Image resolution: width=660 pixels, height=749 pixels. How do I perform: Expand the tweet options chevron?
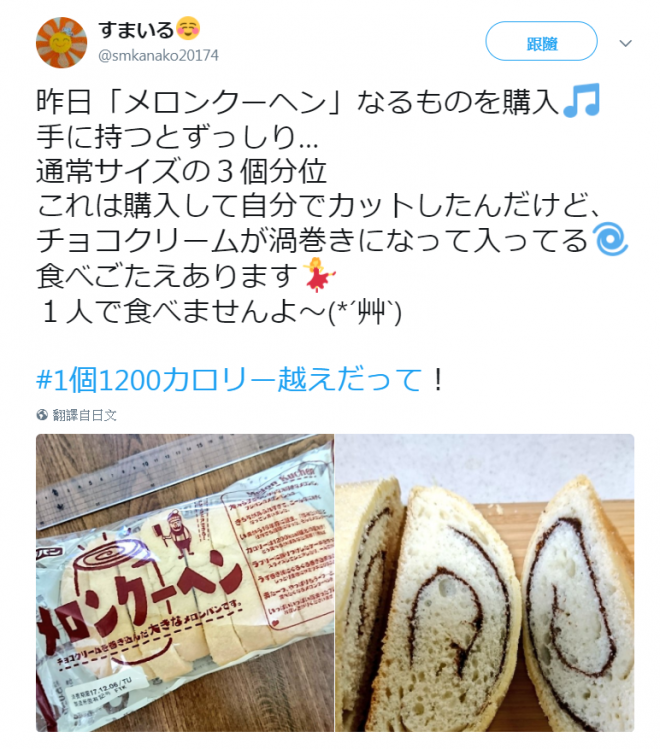coord(626,44)
